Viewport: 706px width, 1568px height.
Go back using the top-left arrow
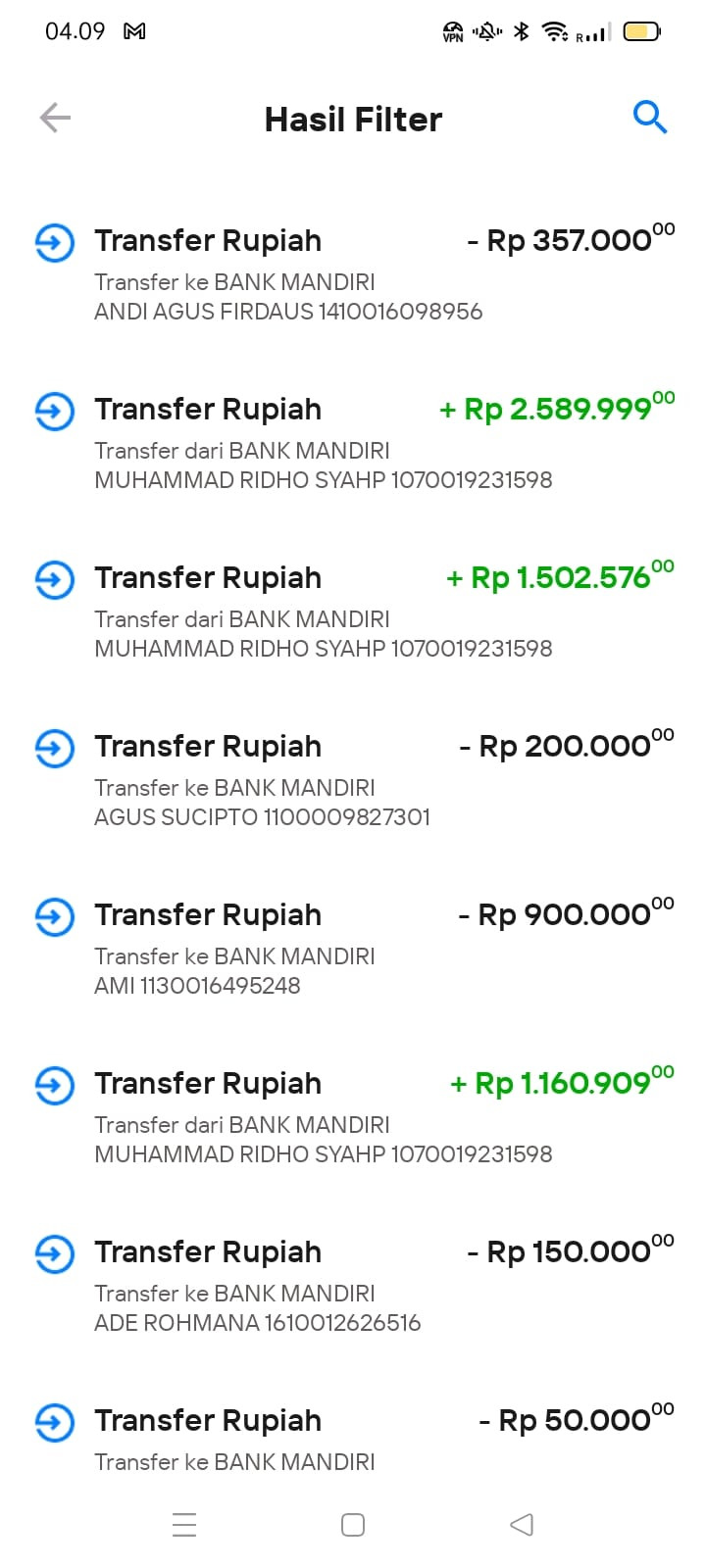coord(55,119)
